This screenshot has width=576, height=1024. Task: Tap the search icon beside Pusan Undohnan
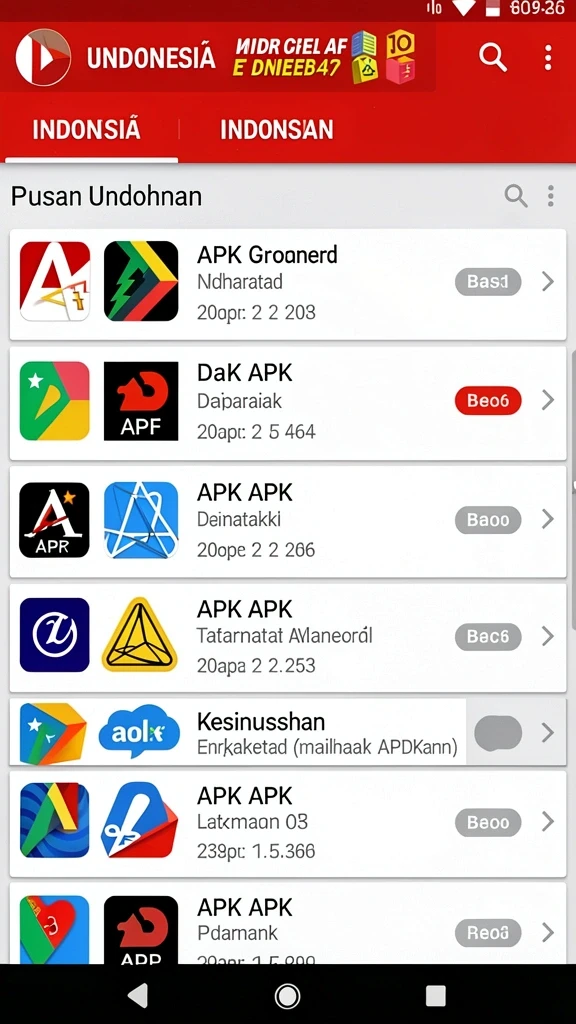[x=516, y=195]
